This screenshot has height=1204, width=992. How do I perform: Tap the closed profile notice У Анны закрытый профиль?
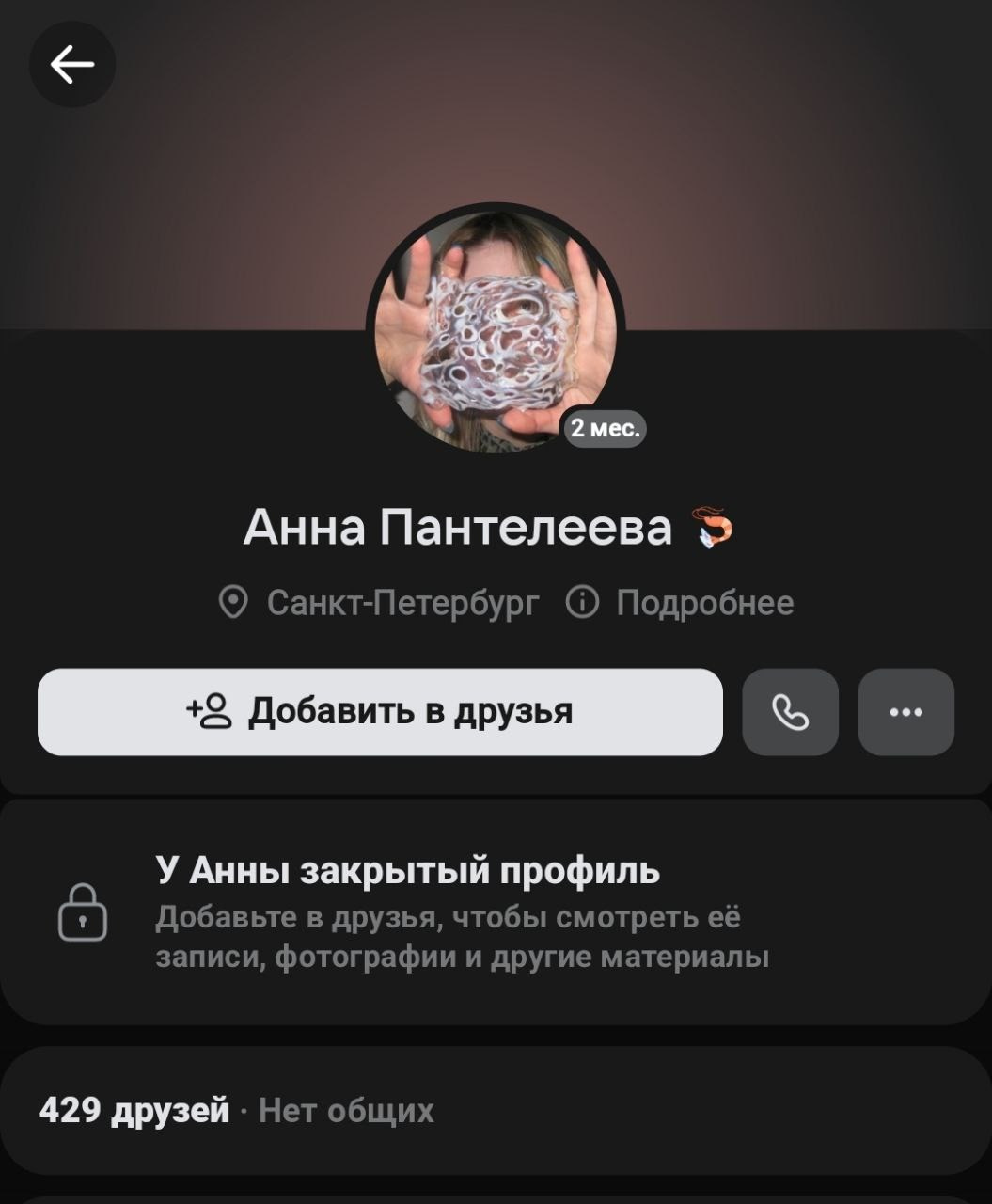point(409,869)
